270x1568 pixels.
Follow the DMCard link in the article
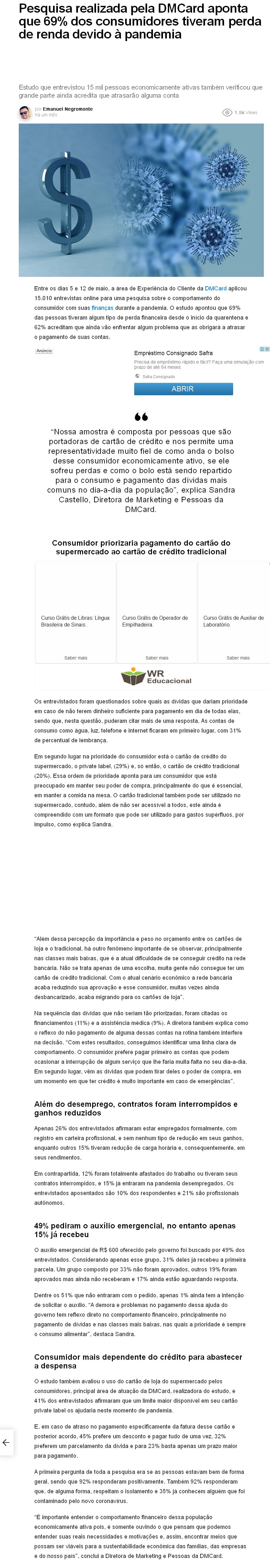click(x=215, y=289)
